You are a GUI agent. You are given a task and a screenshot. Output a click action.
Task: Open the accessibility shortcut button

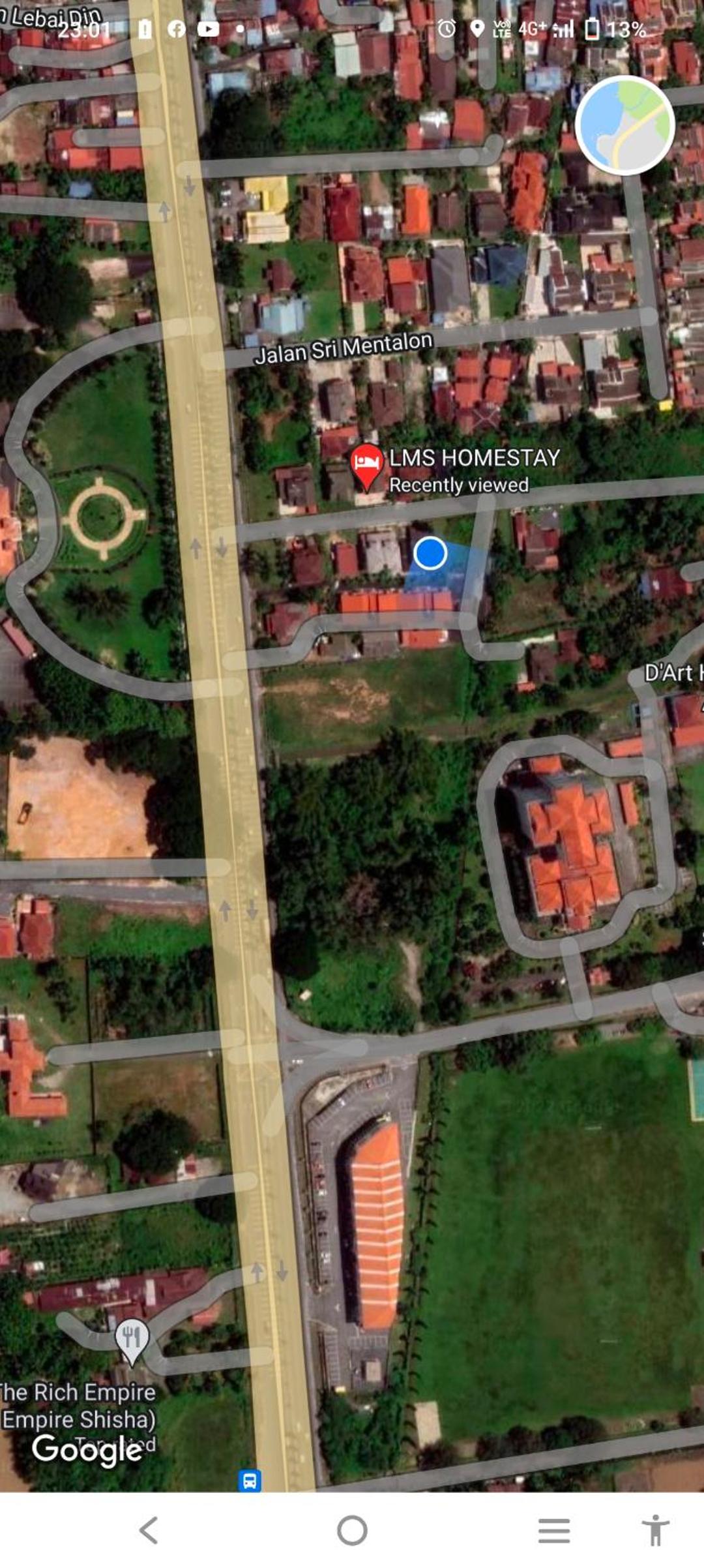655,1530
